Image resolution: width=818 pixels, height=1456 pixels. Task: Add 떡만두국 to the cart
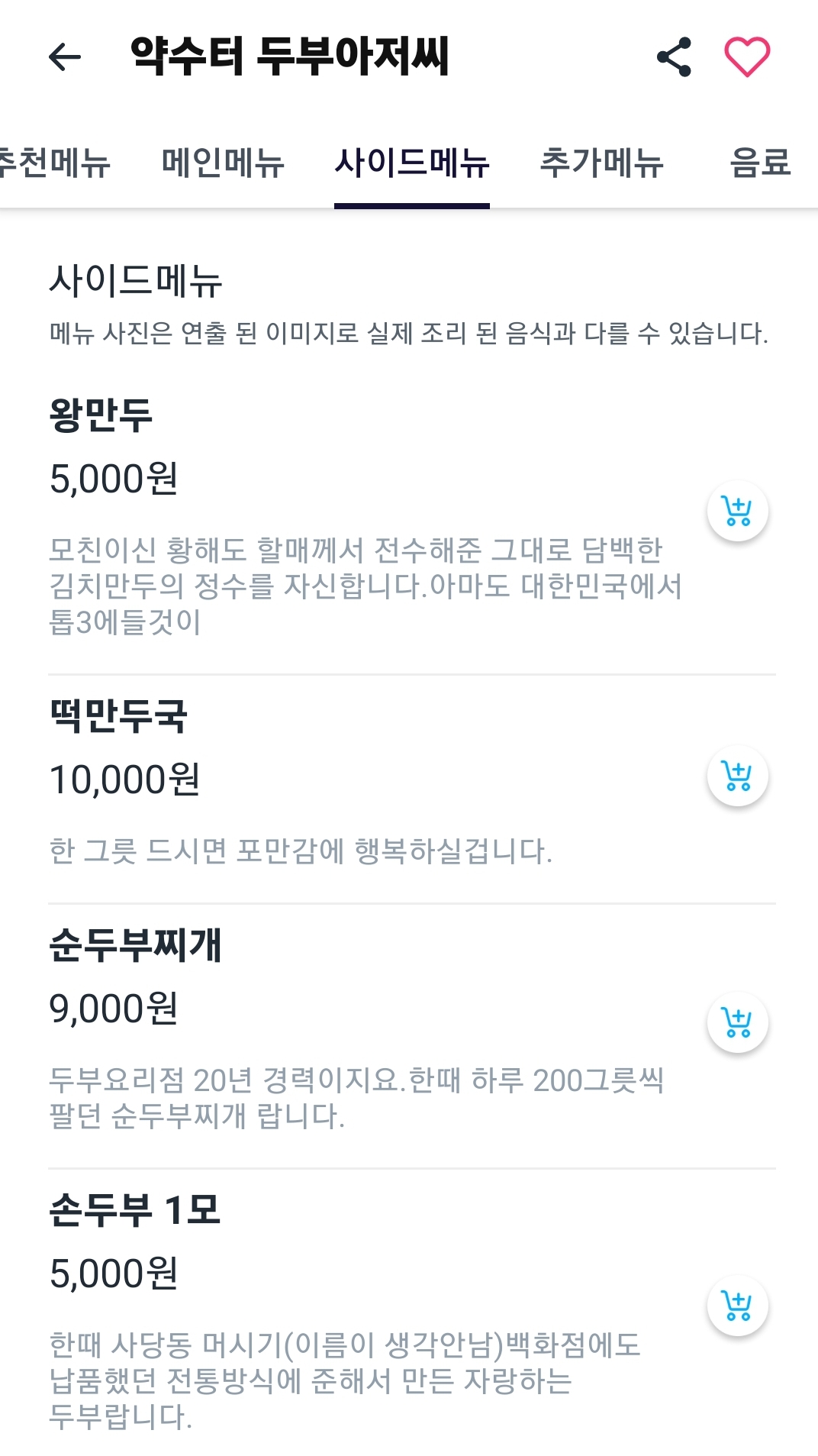737,776
